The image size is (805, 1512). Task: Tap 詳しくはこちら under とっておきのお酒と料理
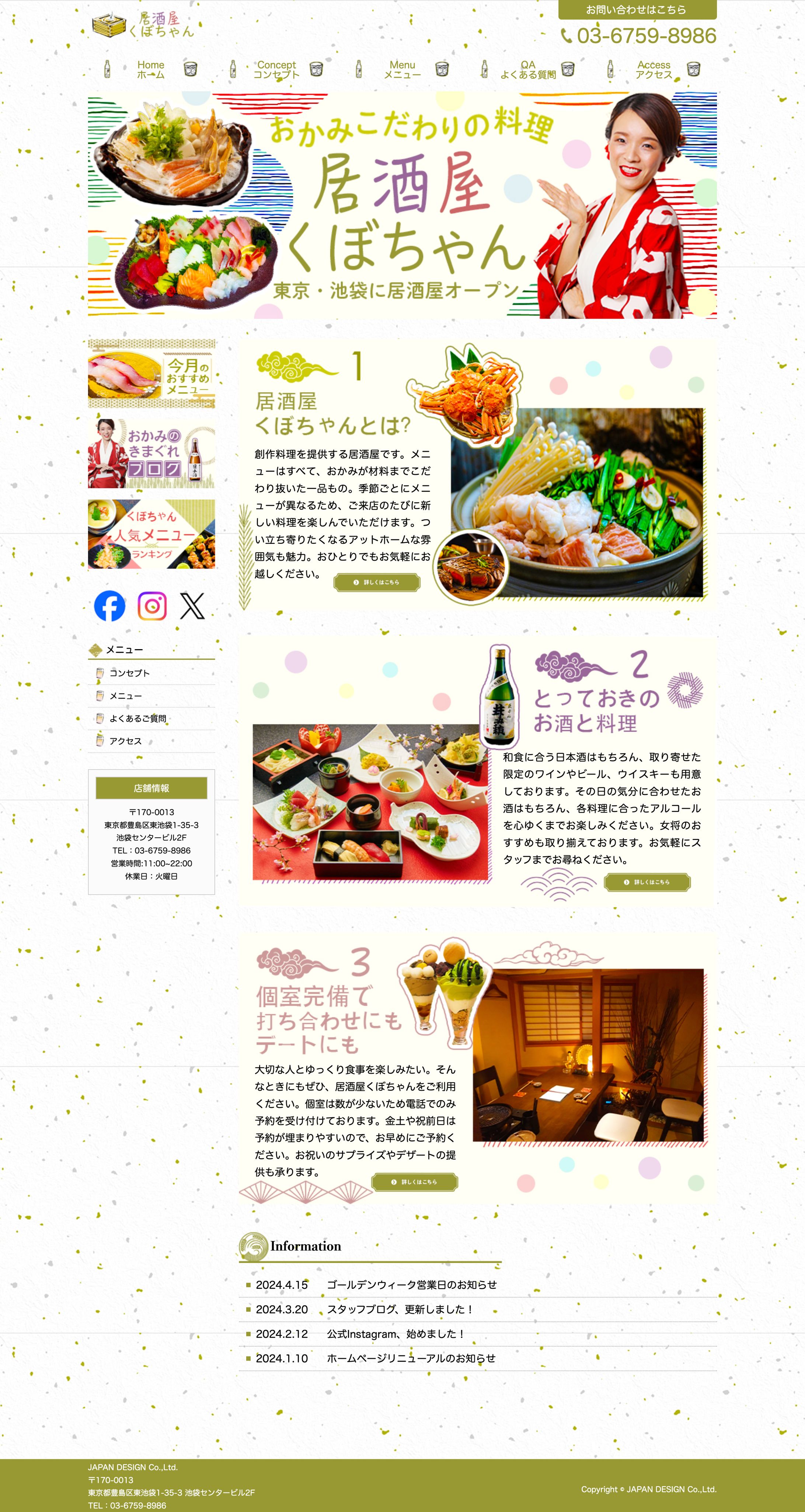tap(647, 882)
